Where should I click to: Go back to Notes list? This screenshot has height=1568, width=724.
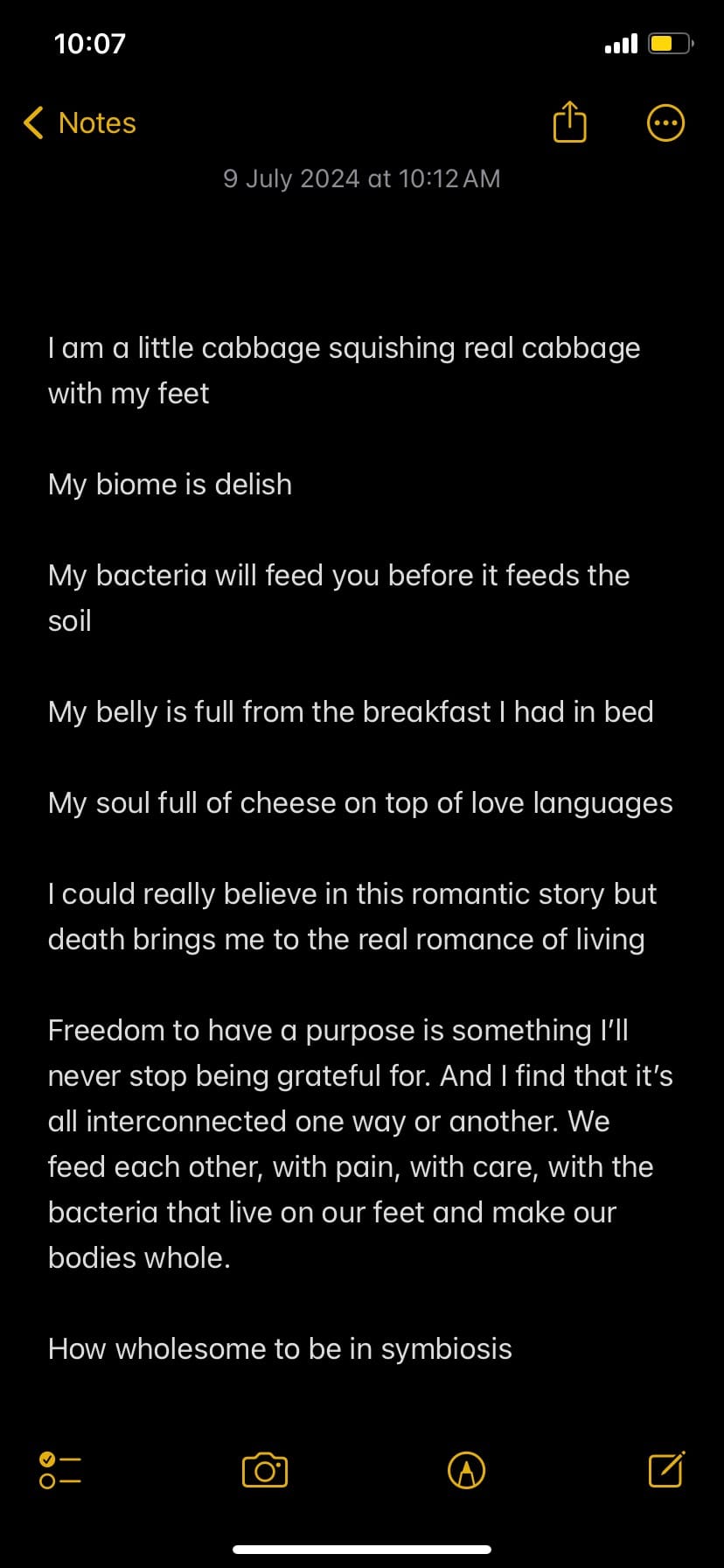tap(80, 123)
